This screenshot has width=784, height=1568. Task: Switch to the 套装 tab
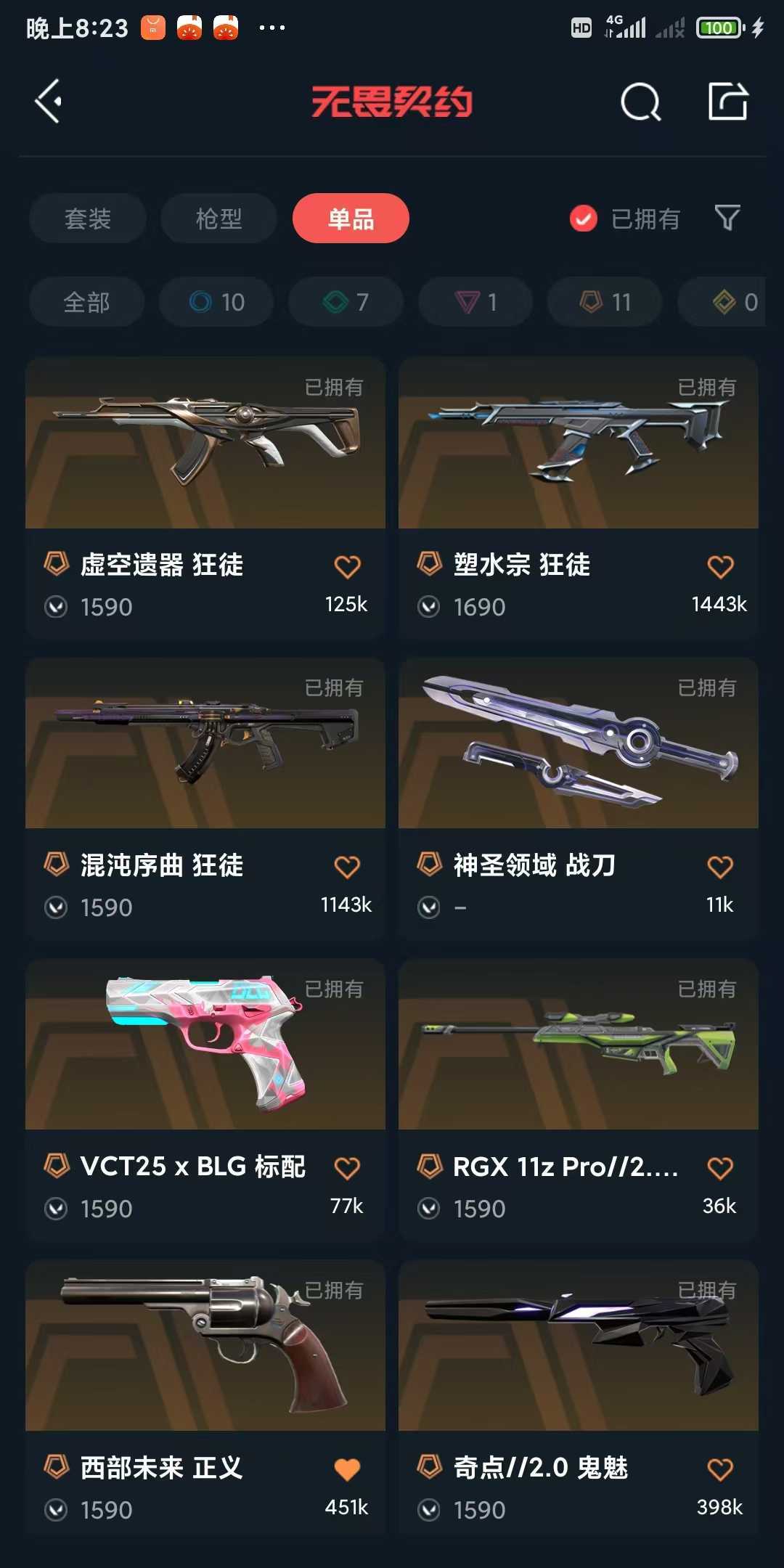(x=86, y=218)
